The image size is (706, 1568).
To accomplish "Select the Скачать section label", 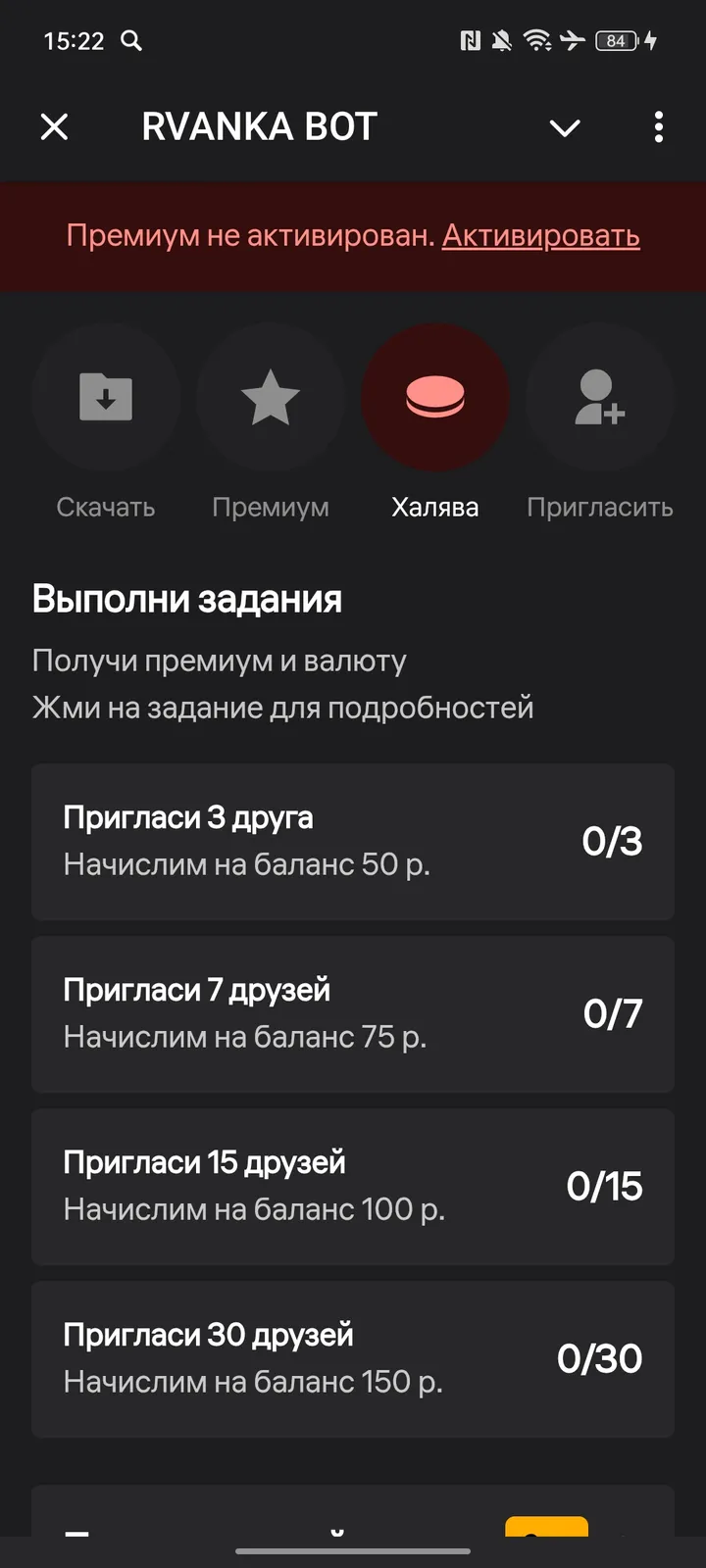I will [105, 507].
